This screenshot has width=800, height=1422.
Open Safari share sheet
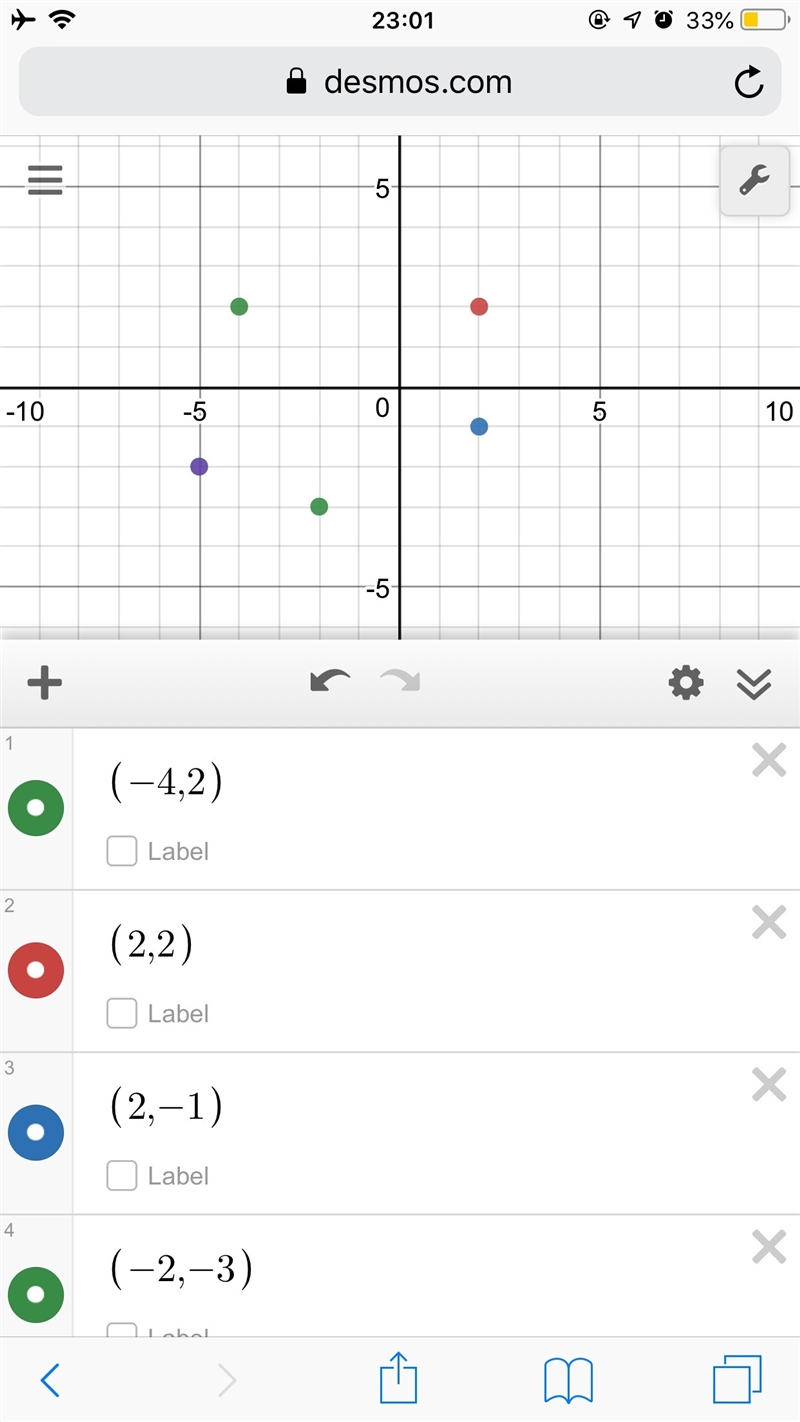pyautogui.click(x=398, y=1378)
